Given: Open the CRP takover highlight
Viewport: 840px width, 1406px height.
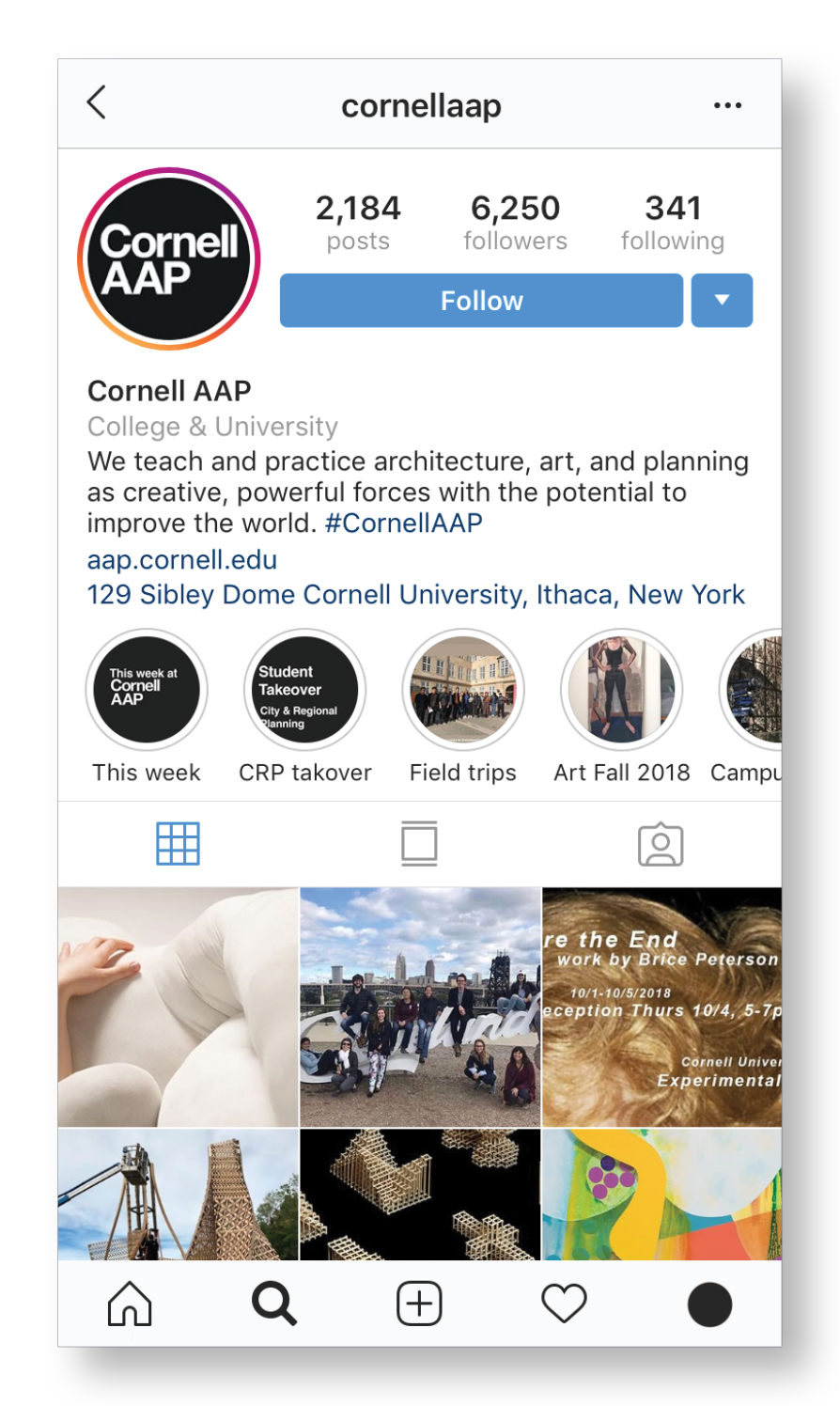Looking at the screenshot, I should pyautogui.click(x=304, y=690).
